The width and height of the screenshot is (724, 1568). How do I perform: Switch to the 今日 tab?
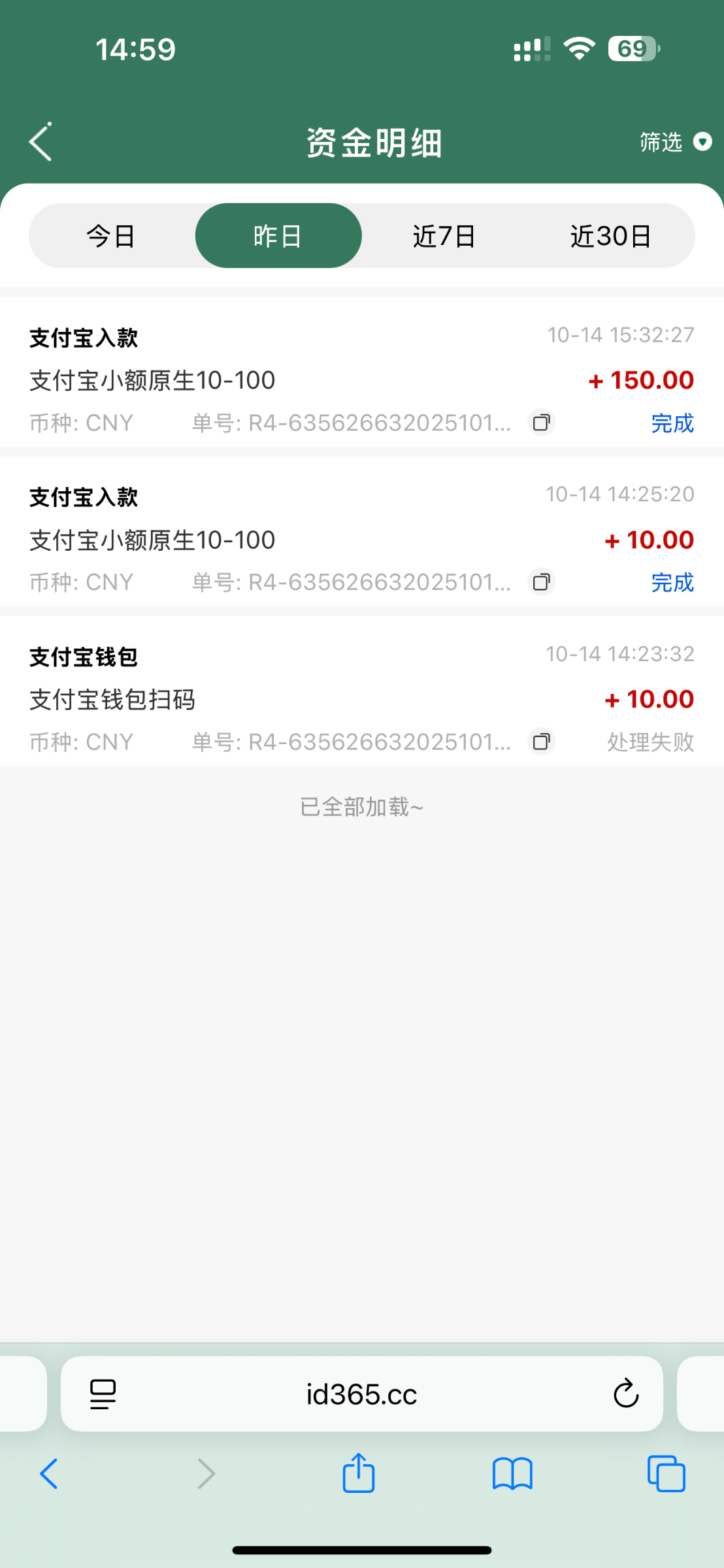click(x=112, y=235)
